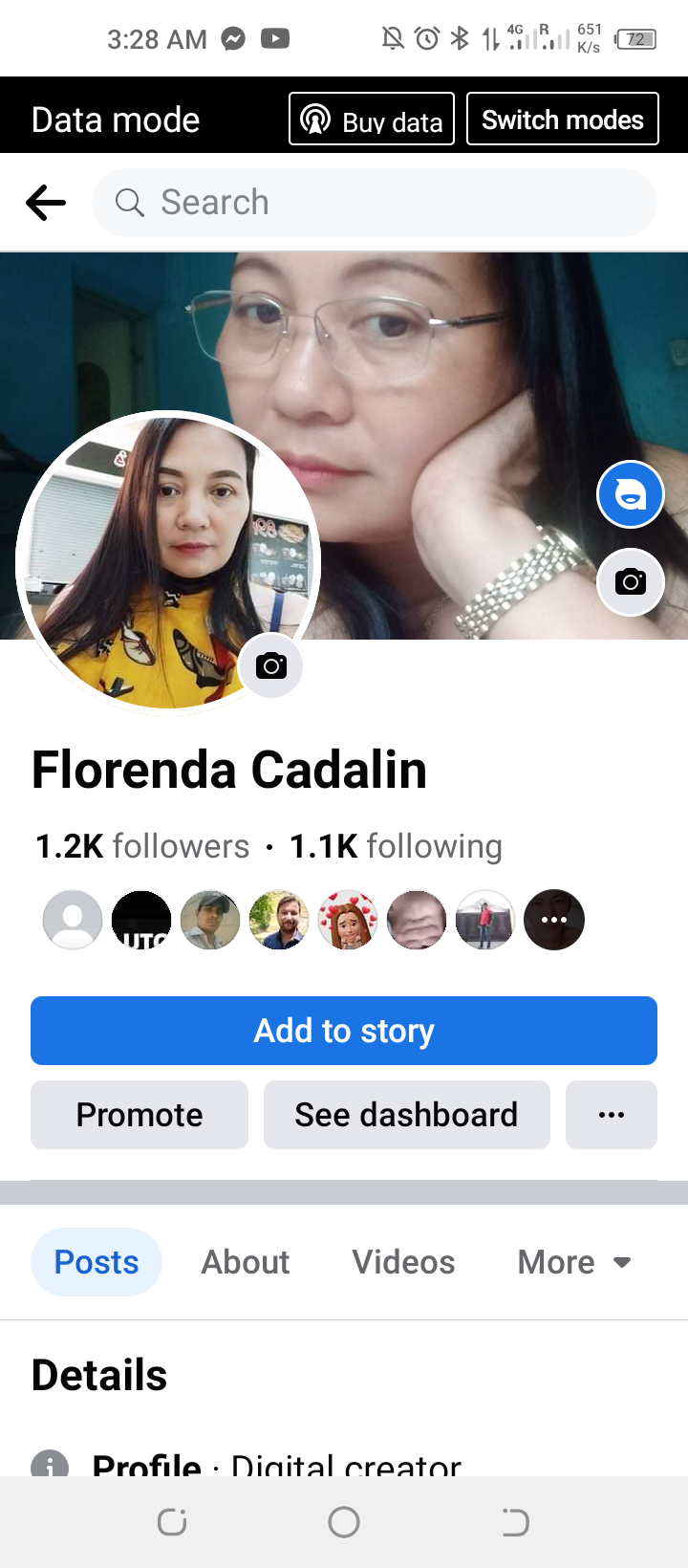Tap Add to story
Screen dimensions: 688x1568
pyautogui.click(x=344, y=1031)
